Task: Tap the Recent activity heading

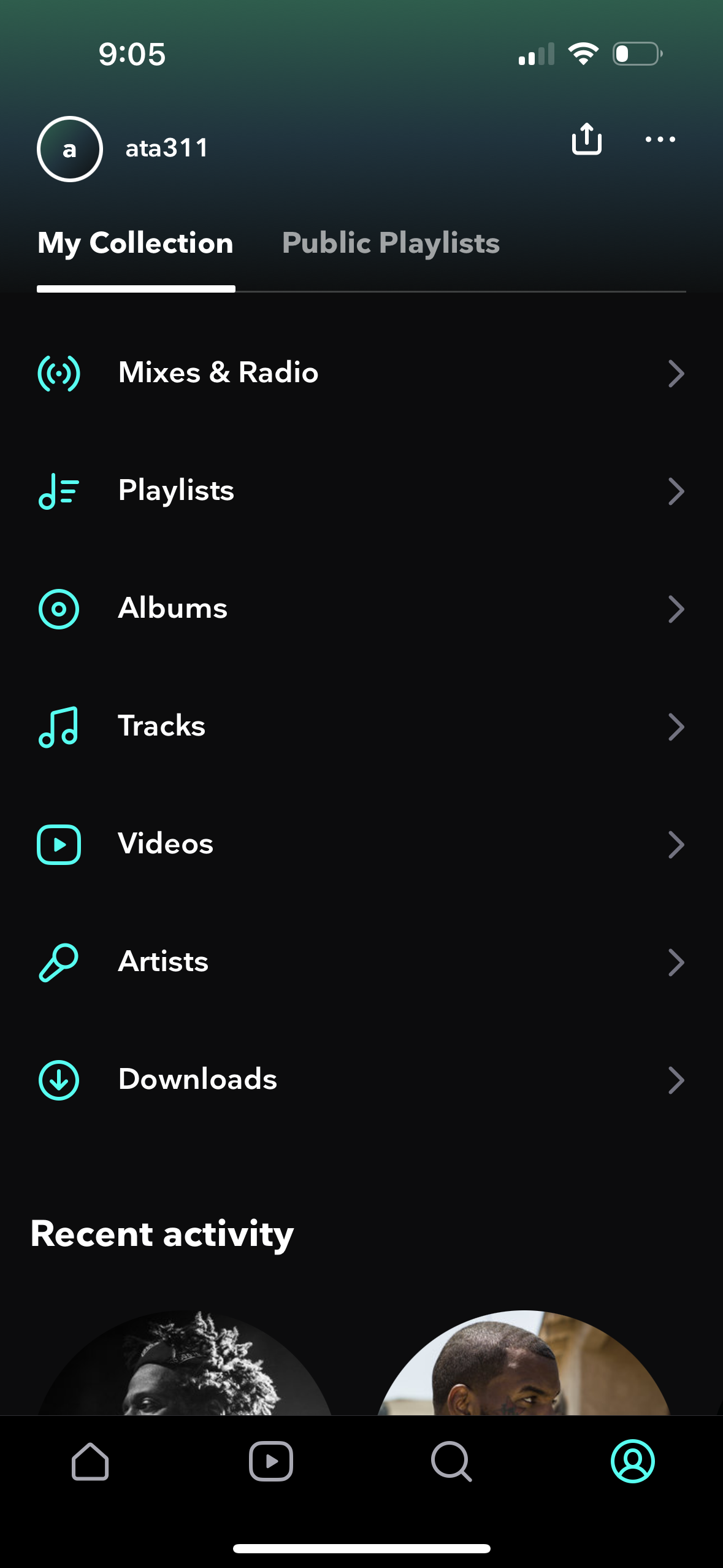Action: [161, 1234]
